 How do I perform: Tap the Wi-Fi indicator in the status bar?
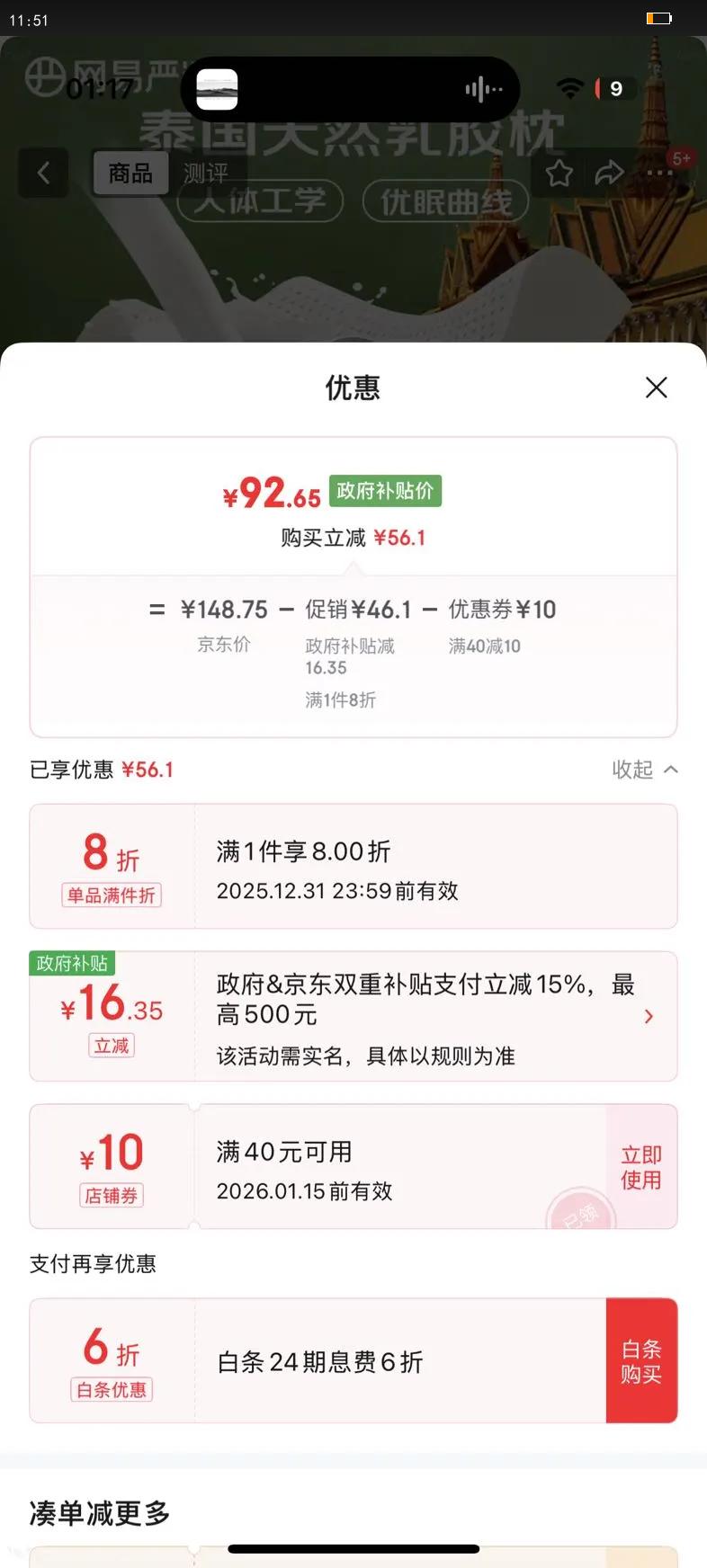point(570,89)
